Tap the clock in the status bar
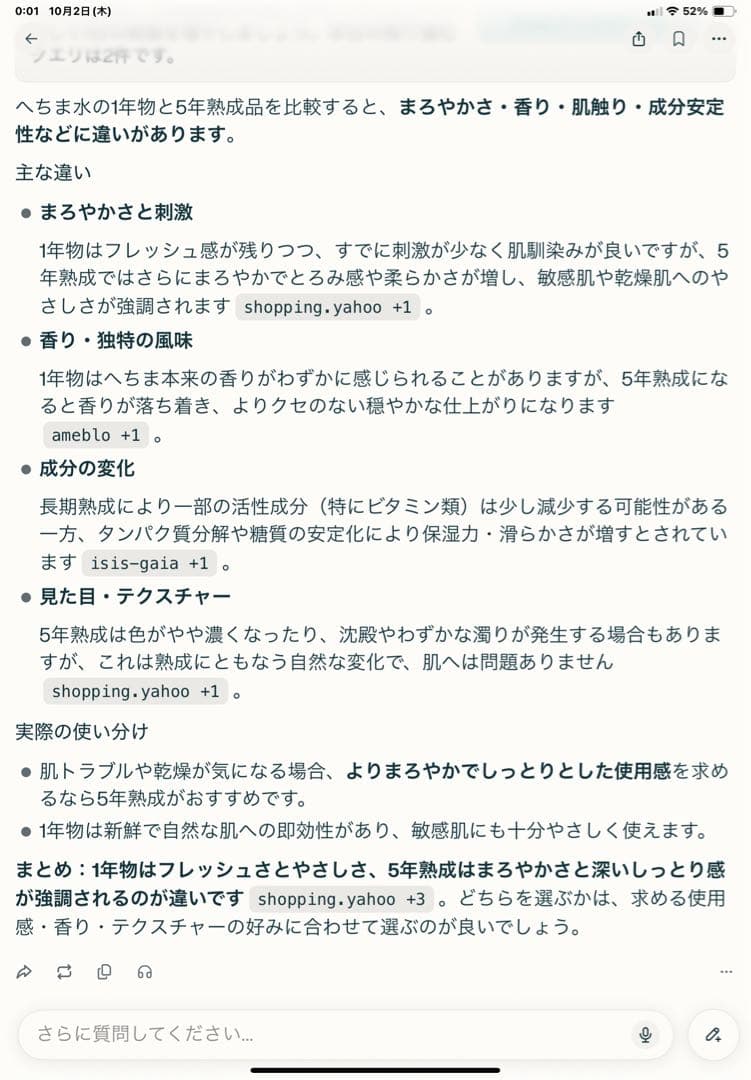The image size is (751, 1080). 25,12
